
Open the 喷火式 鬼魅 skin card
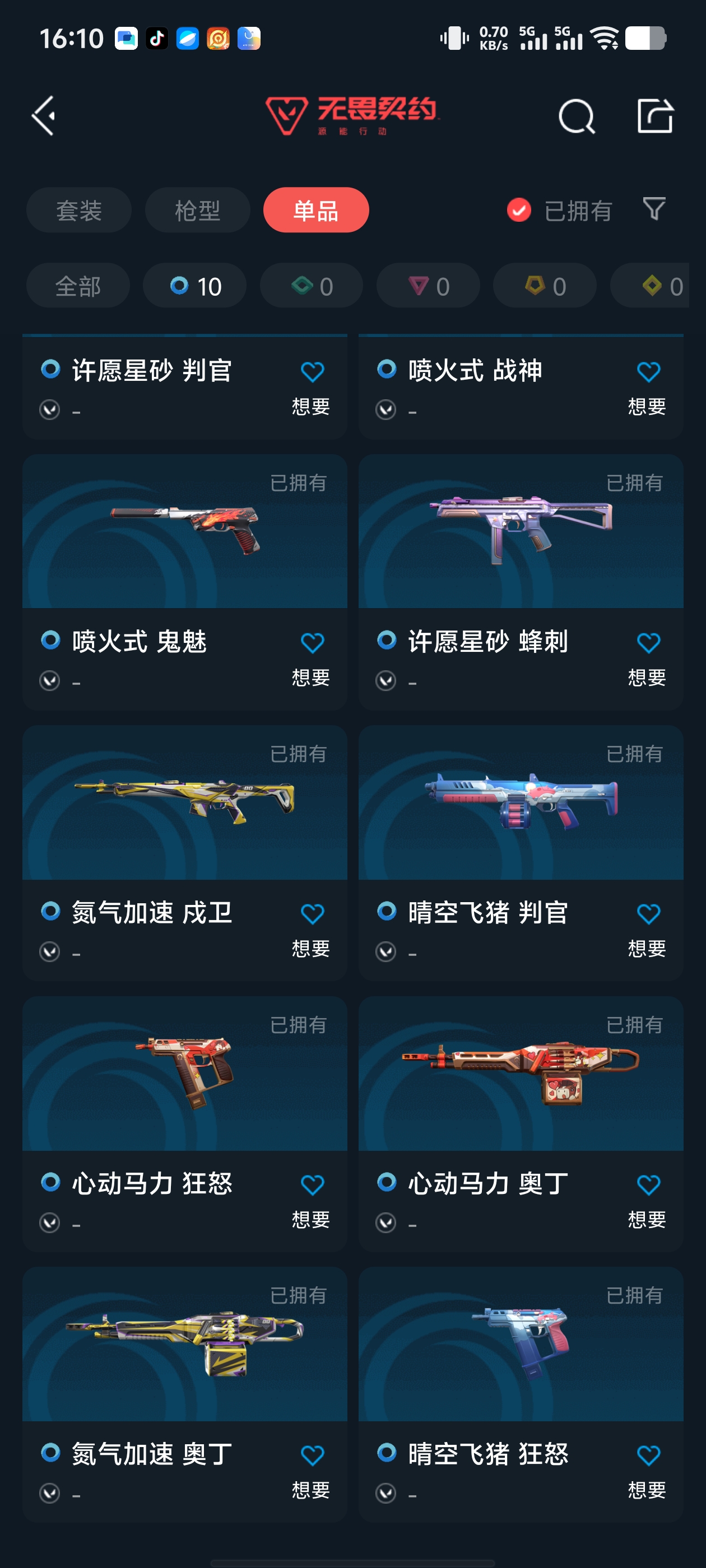[184, 581]
